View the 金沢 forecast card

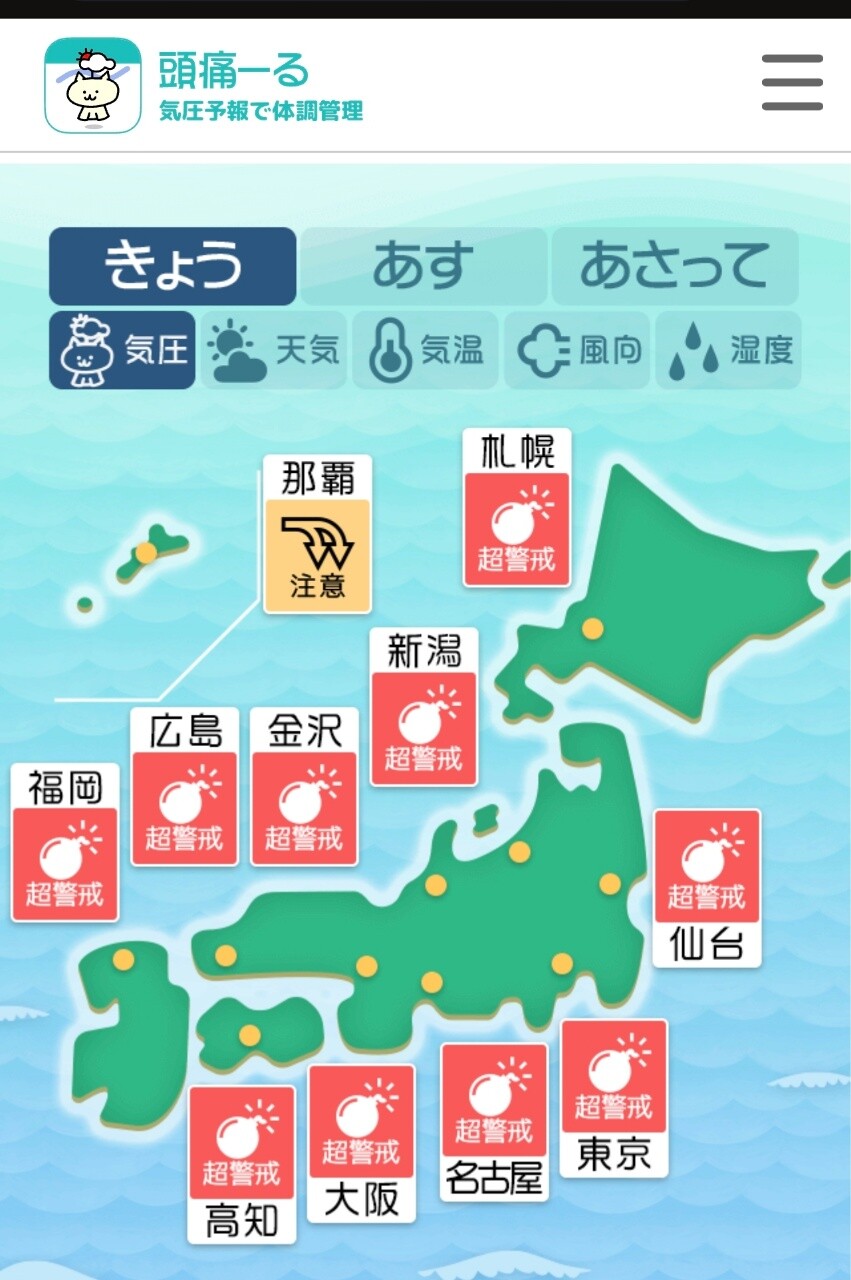(304, 787)
